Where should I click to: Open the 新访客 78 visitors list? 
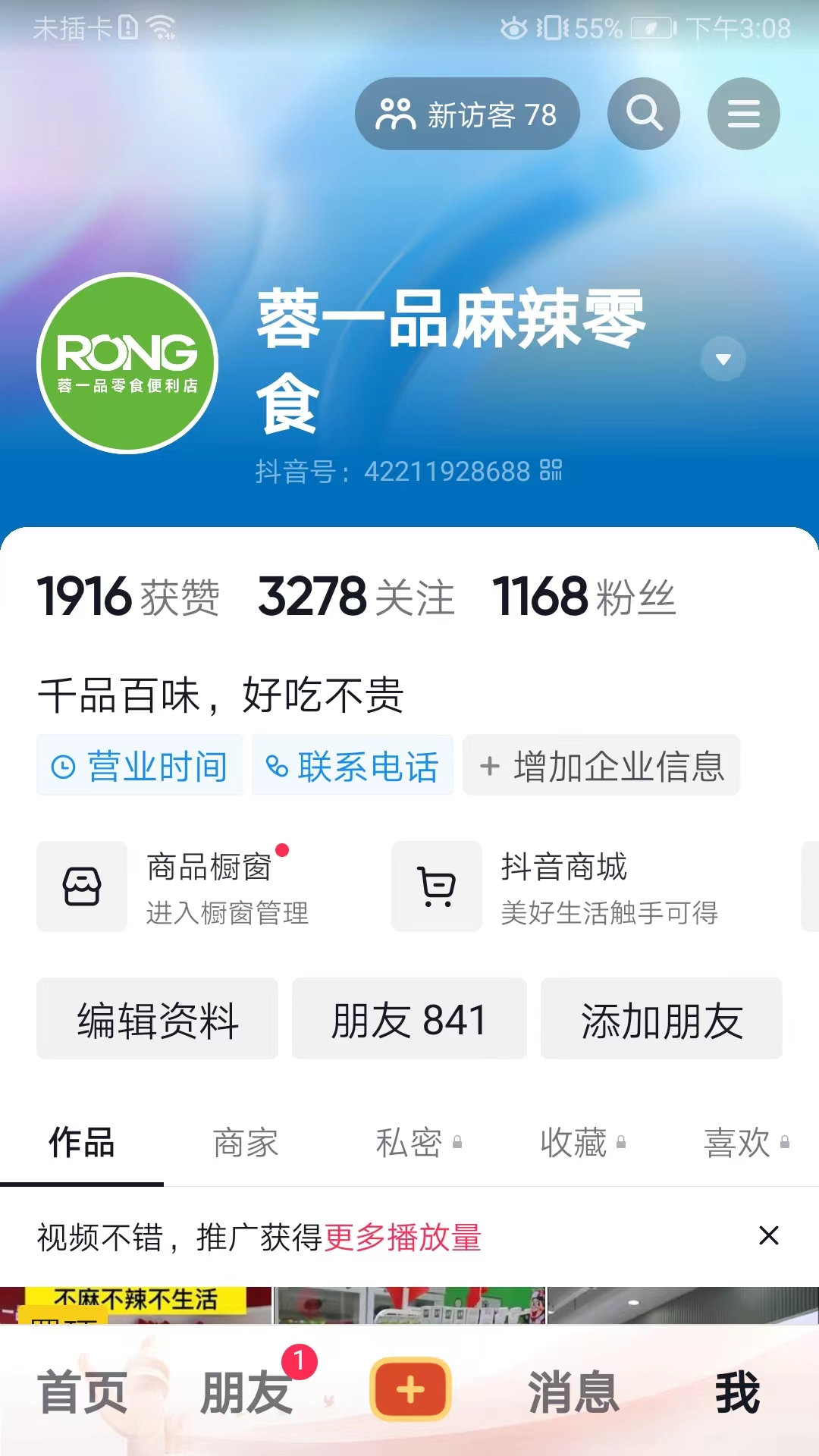(467, 115)
